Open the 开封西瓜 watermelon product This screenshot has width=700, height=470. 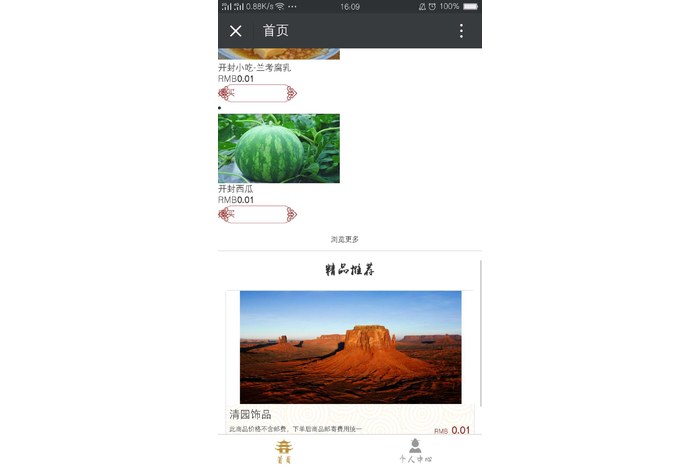click(279, 148)
